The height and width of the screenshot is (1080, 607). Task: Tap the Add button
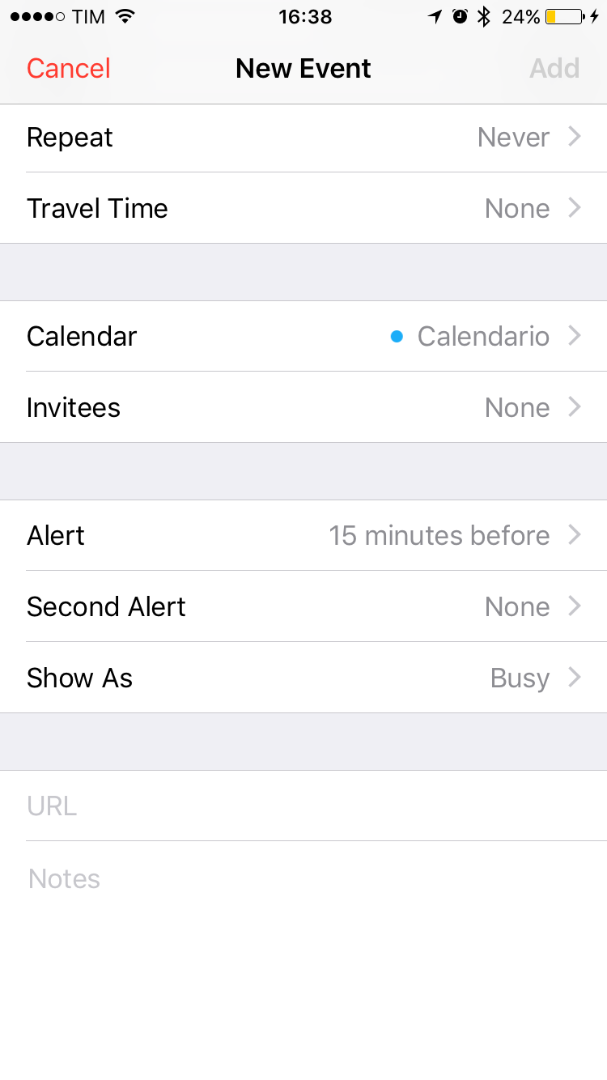click(554, 68)
